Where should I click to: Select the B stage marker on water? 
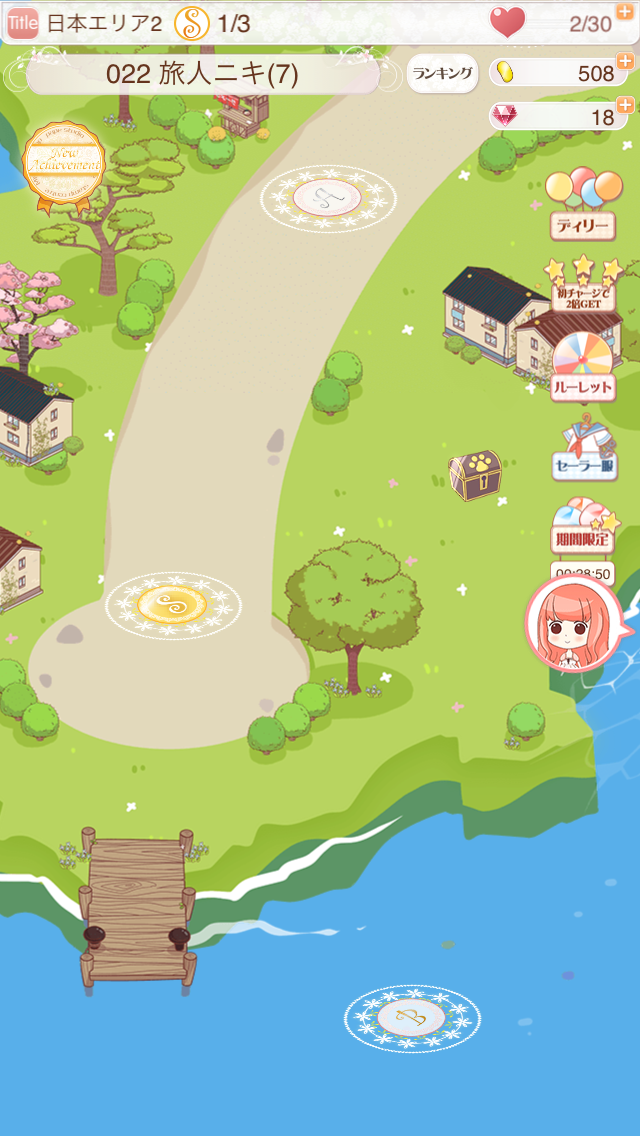412,1017
